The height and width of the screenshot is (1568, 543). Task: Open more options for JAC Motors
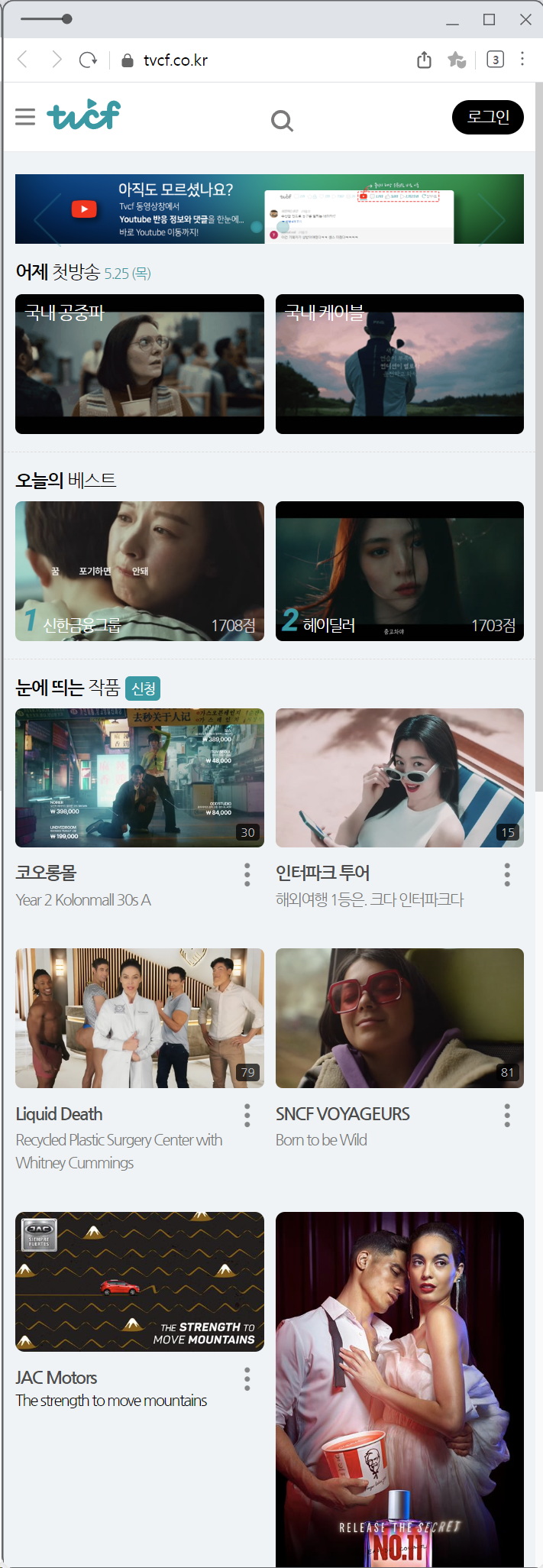(247, 1379)
